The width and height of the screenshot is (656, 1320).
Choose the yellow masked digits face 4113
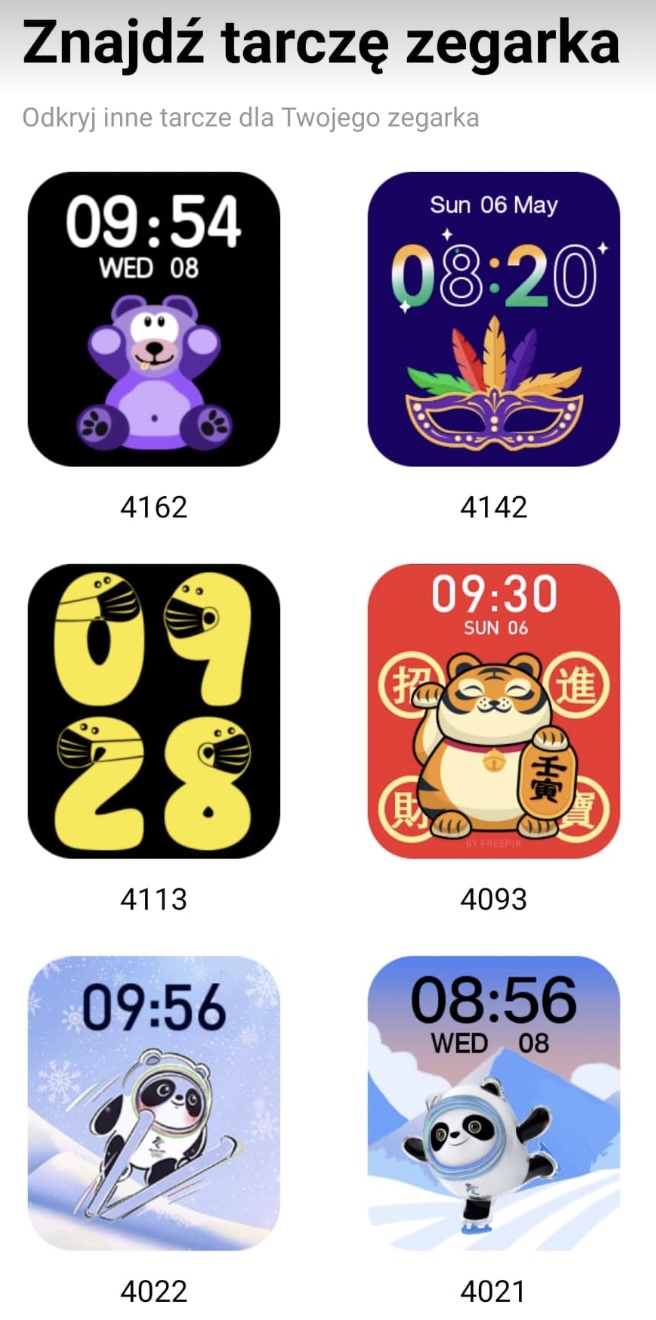[154, 711]
